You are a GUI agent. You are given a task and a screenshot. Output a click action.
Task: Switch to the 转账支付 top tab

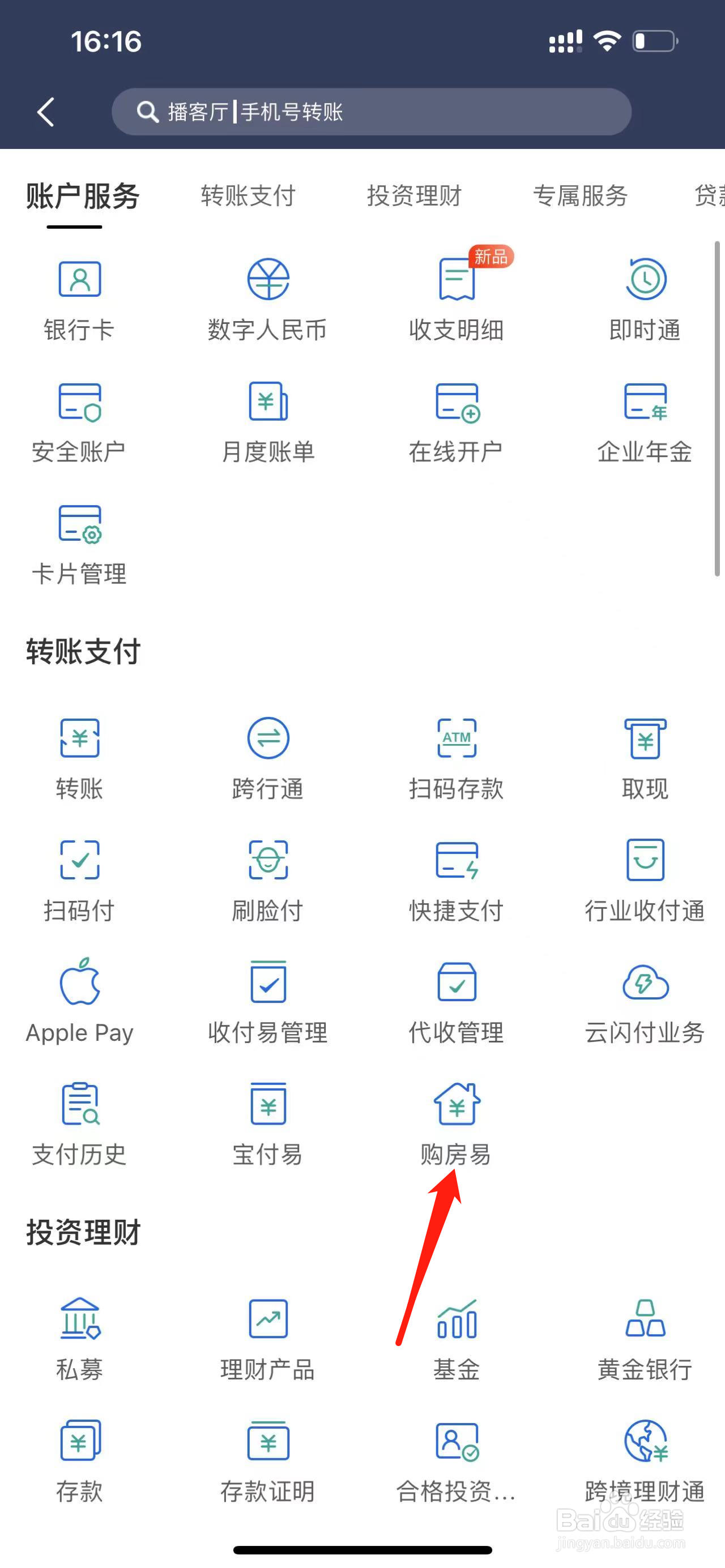pos(248,196)
